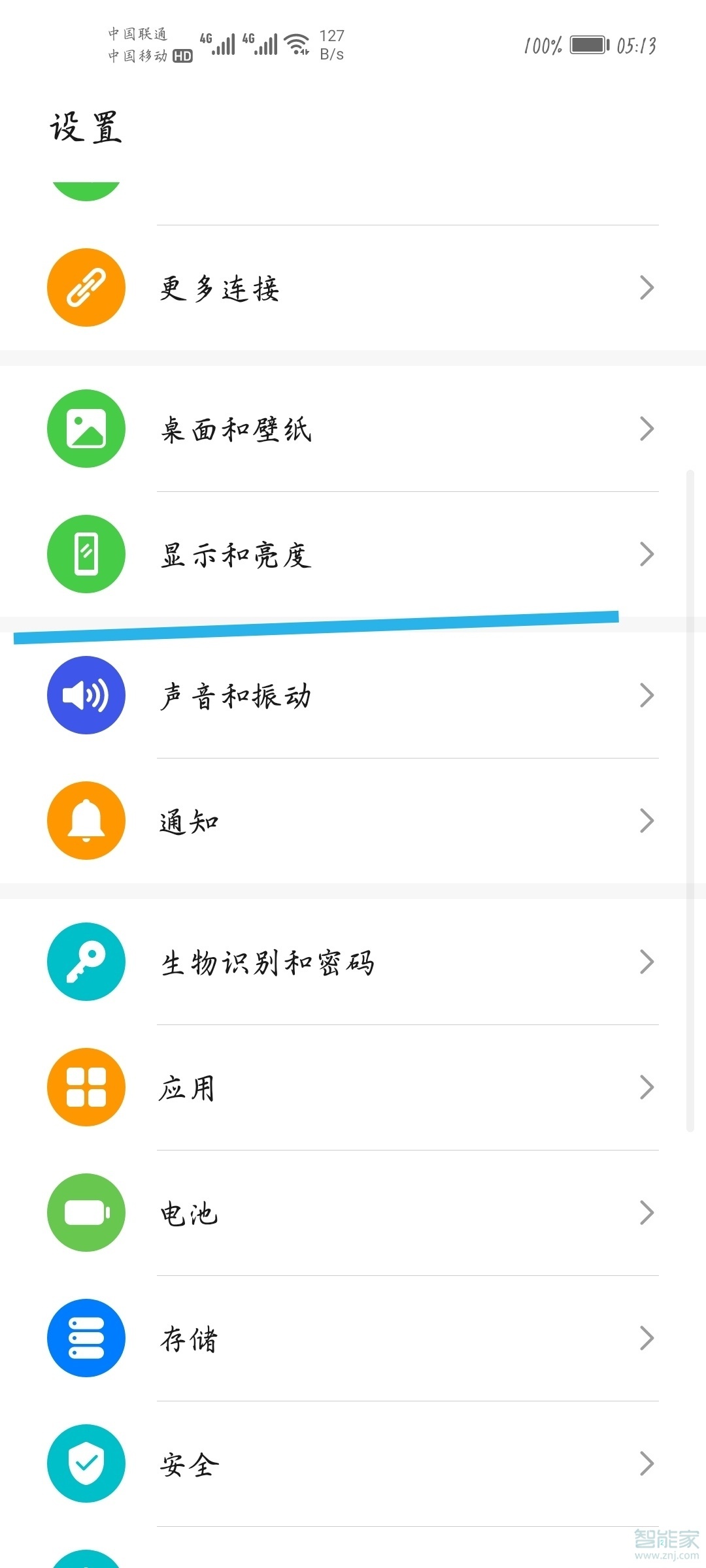Click the Wi-Fi status bar icon
The image size is (706, 1568).
point(296,44)
